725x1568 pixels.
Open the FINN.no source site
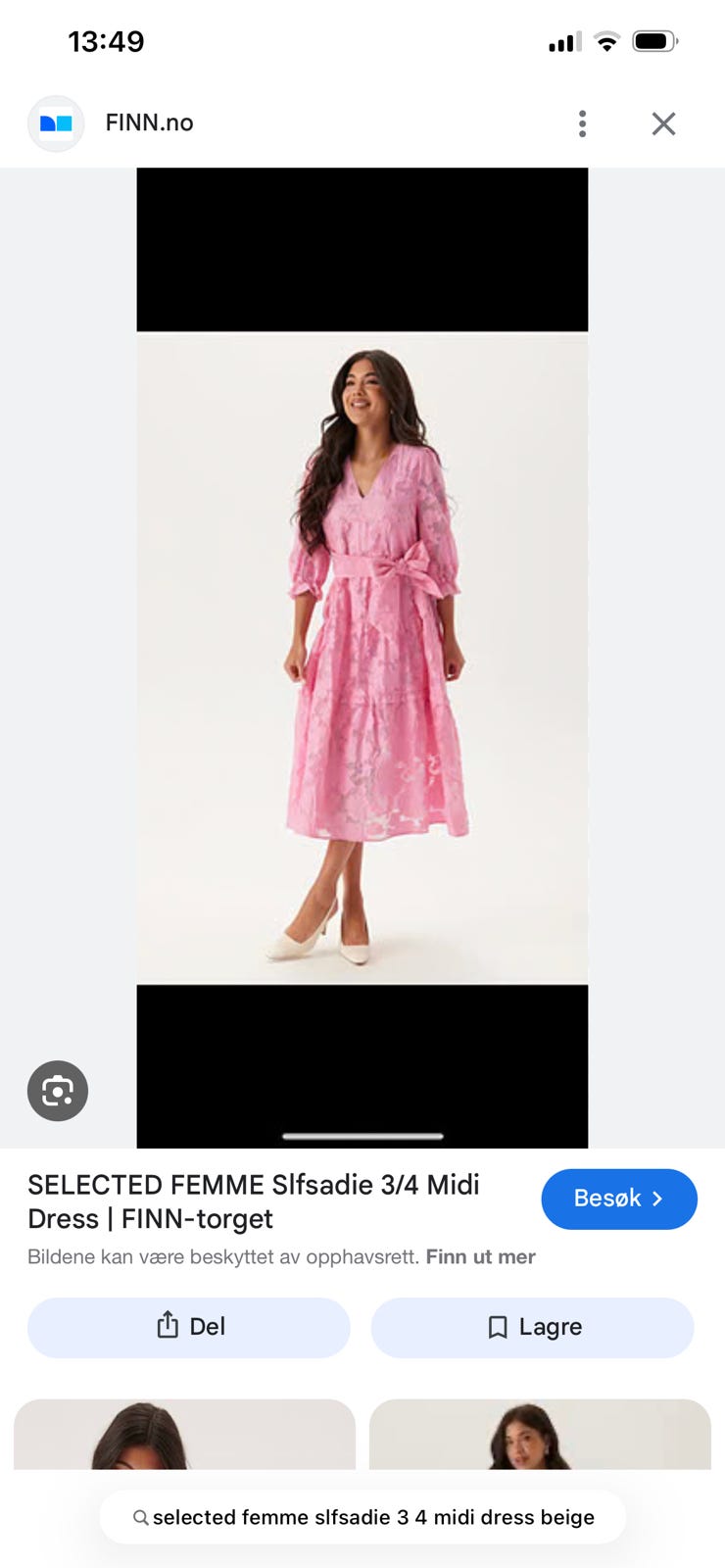coord(149,123)
